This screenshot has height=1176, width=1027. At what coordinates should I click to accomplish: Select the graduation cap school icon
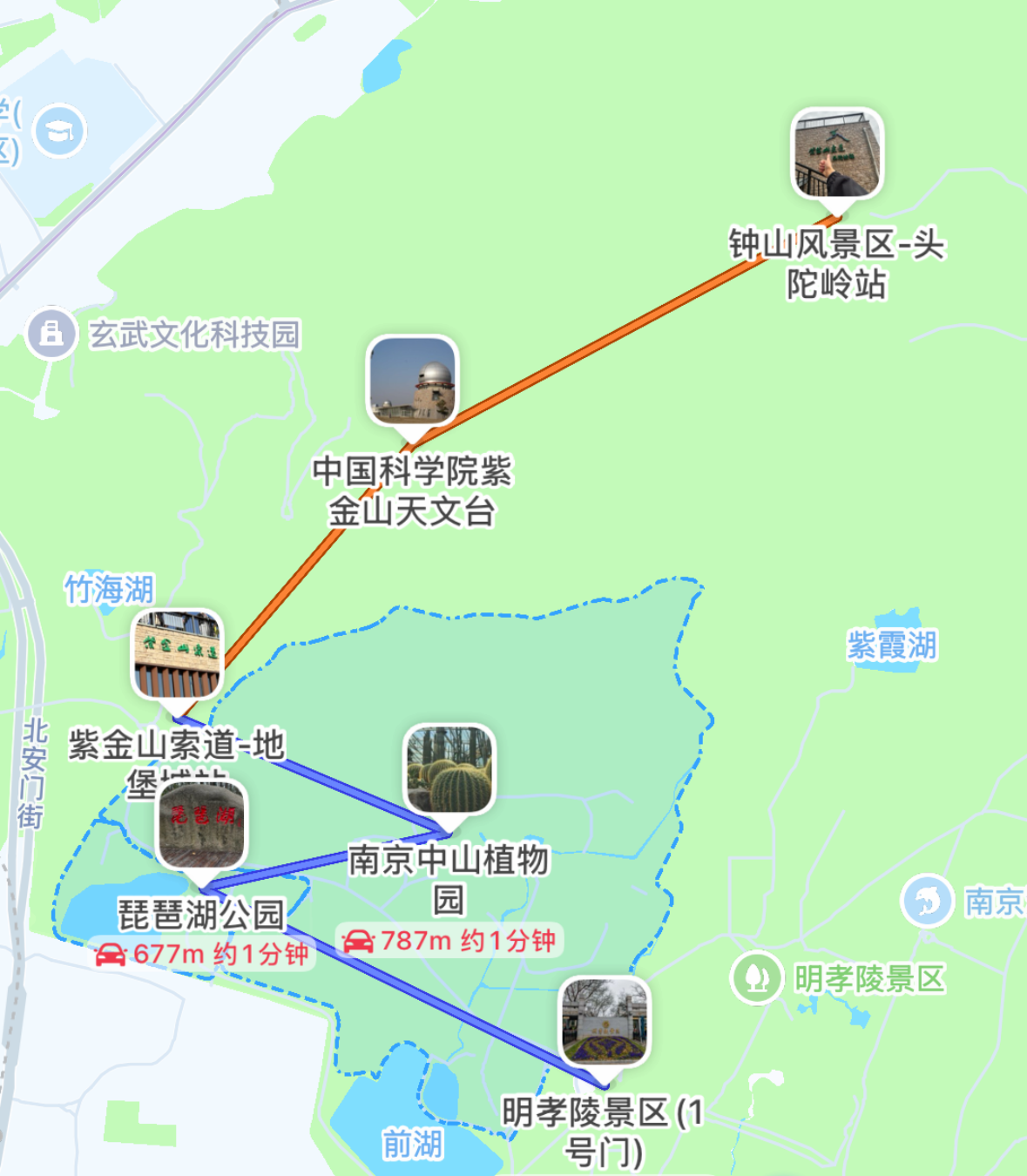coord(59,131)
